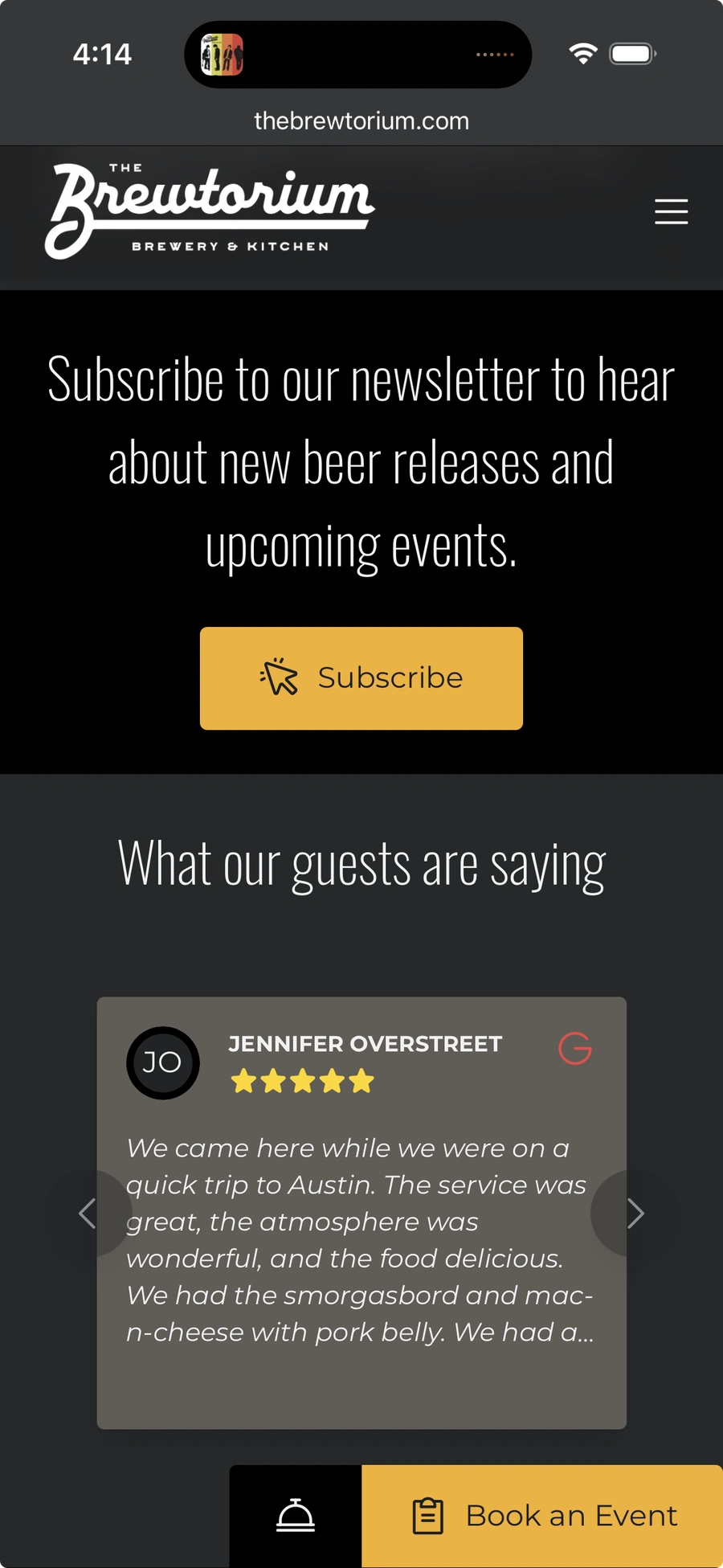Click the five-star rating on the review
Image resolution: width=723 pixels, height=1568 pixels.
pyautogui.click(x=303, y=1081)
